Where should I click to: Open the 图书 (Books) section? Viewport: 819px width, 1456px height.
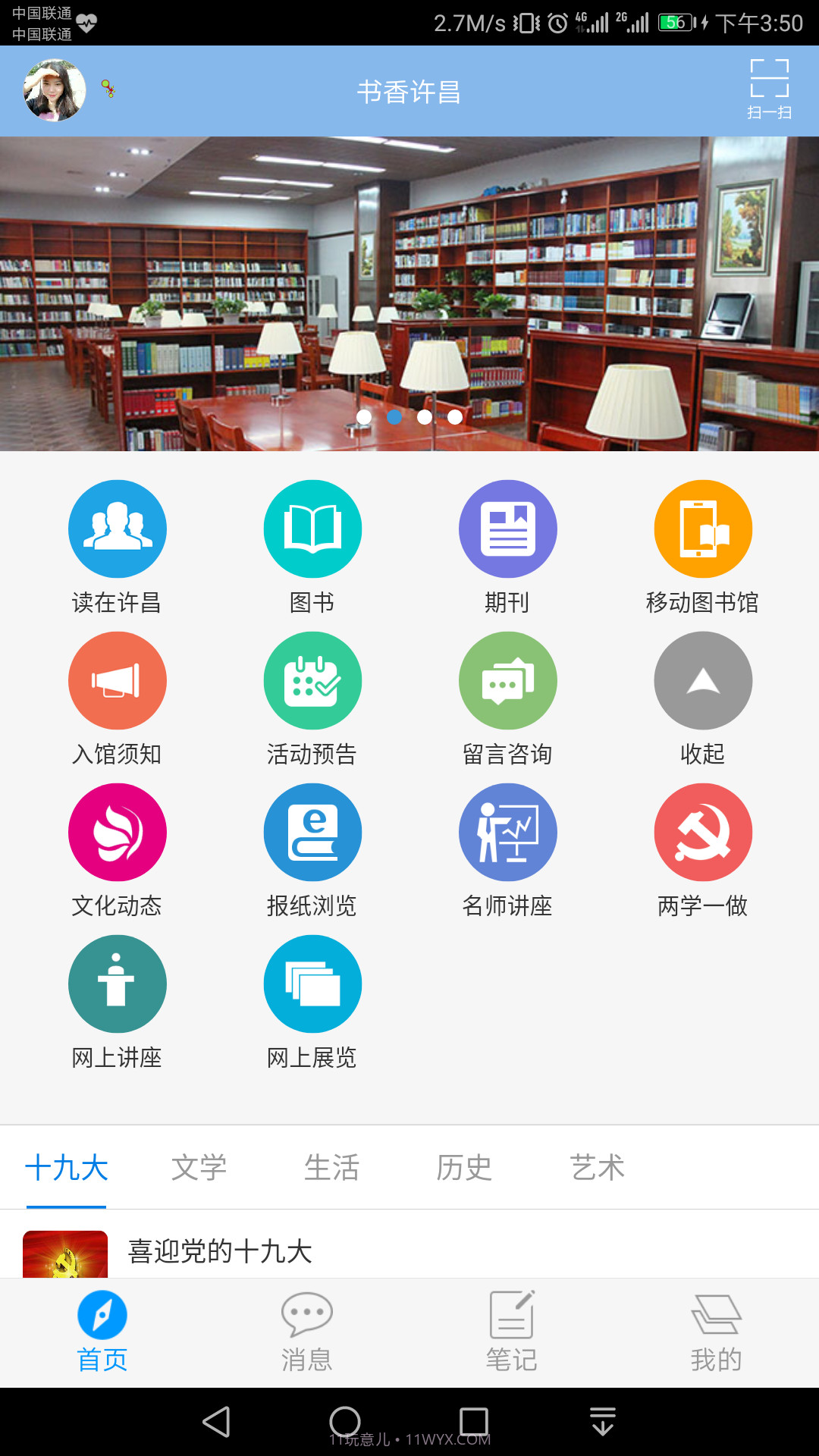pos(312,546)
